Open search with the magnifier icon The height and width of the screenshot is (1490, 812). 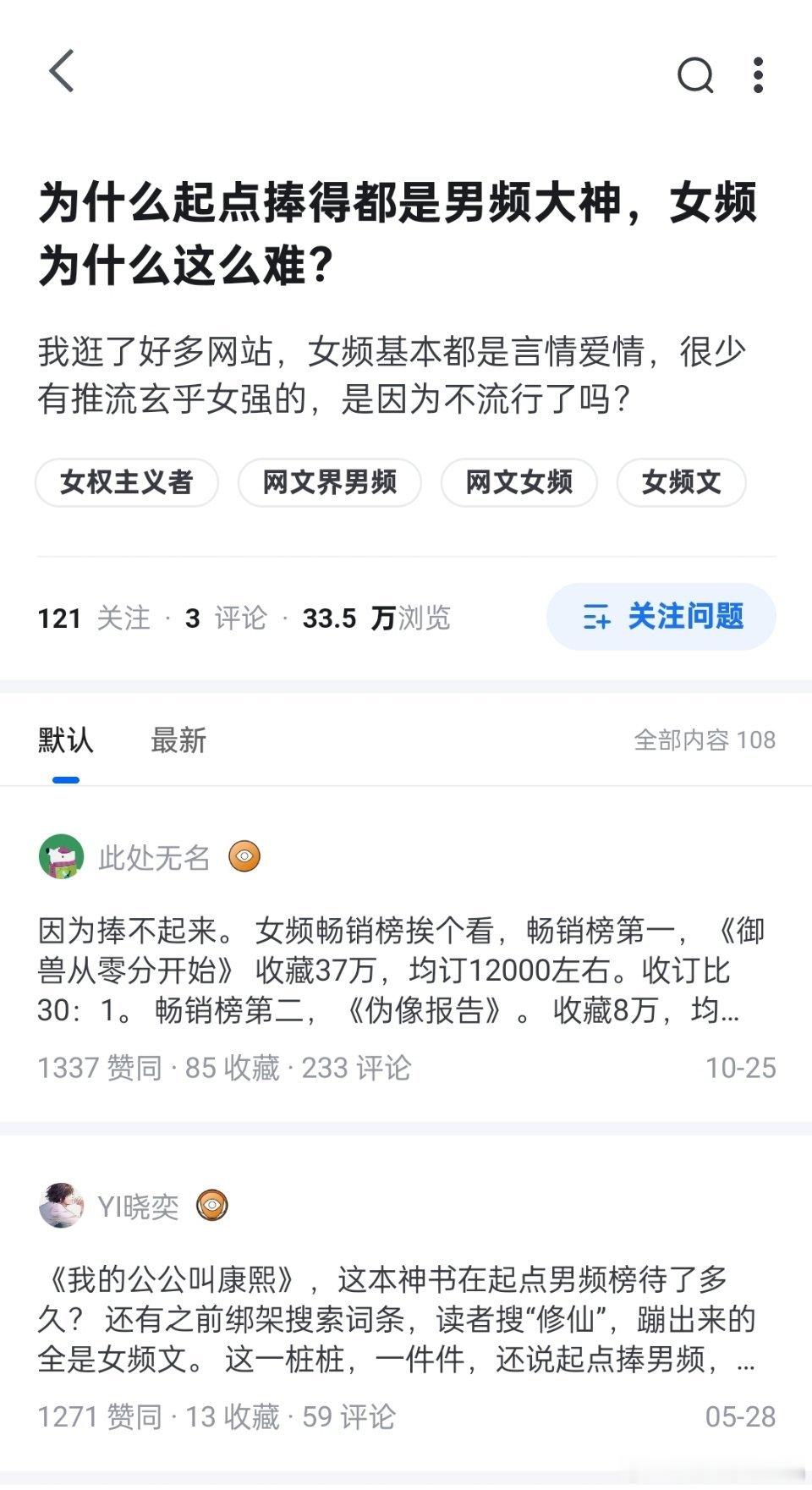click(x=694, y=76)
